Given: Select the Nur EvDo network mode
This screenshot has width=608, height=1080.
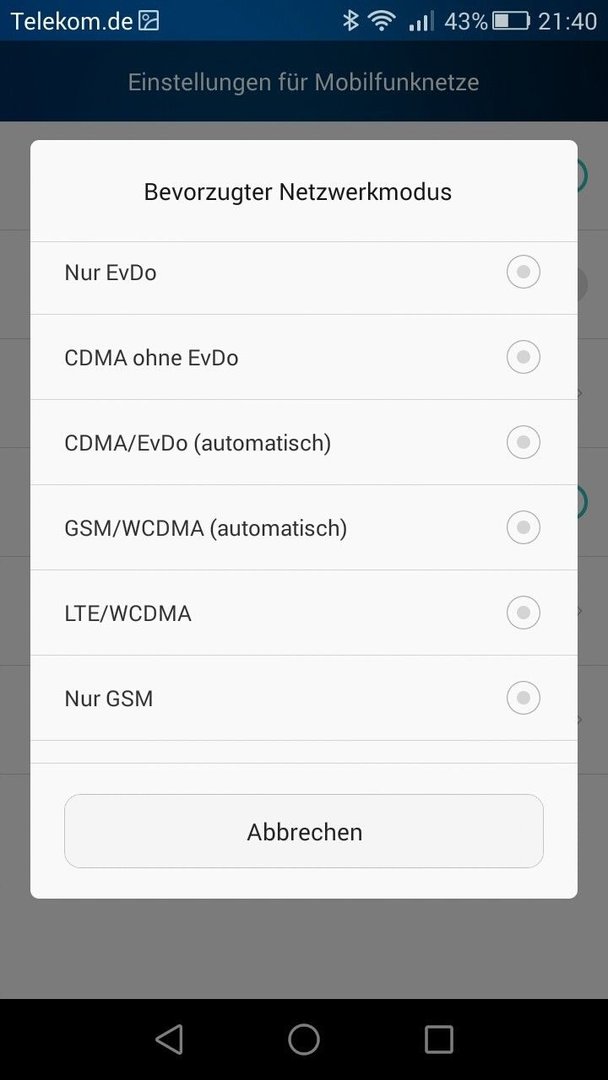Looking at the screenshot, I should pyautogui.click(x=304, y=273).
